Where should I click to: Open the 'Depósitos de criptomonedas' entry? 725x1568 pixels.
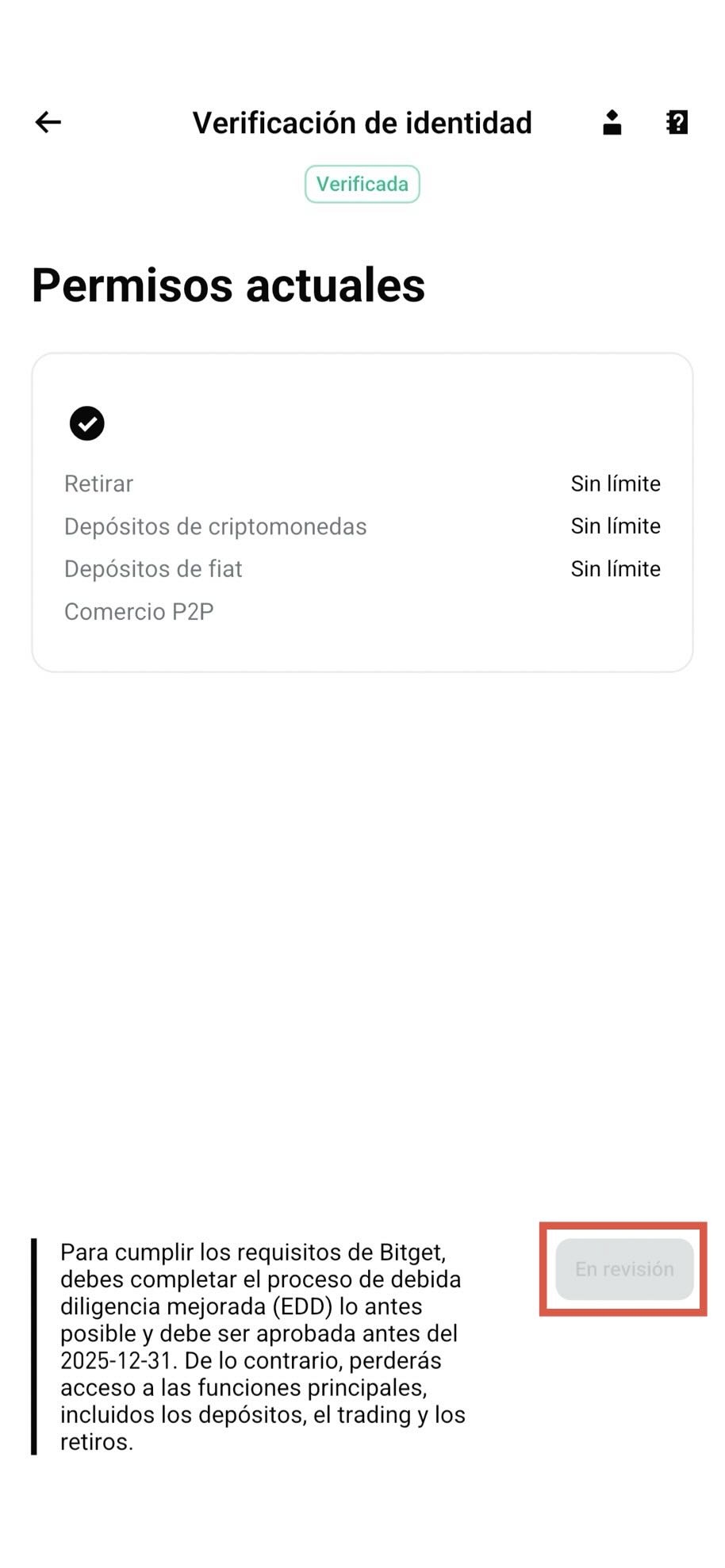tap(215, 526)
